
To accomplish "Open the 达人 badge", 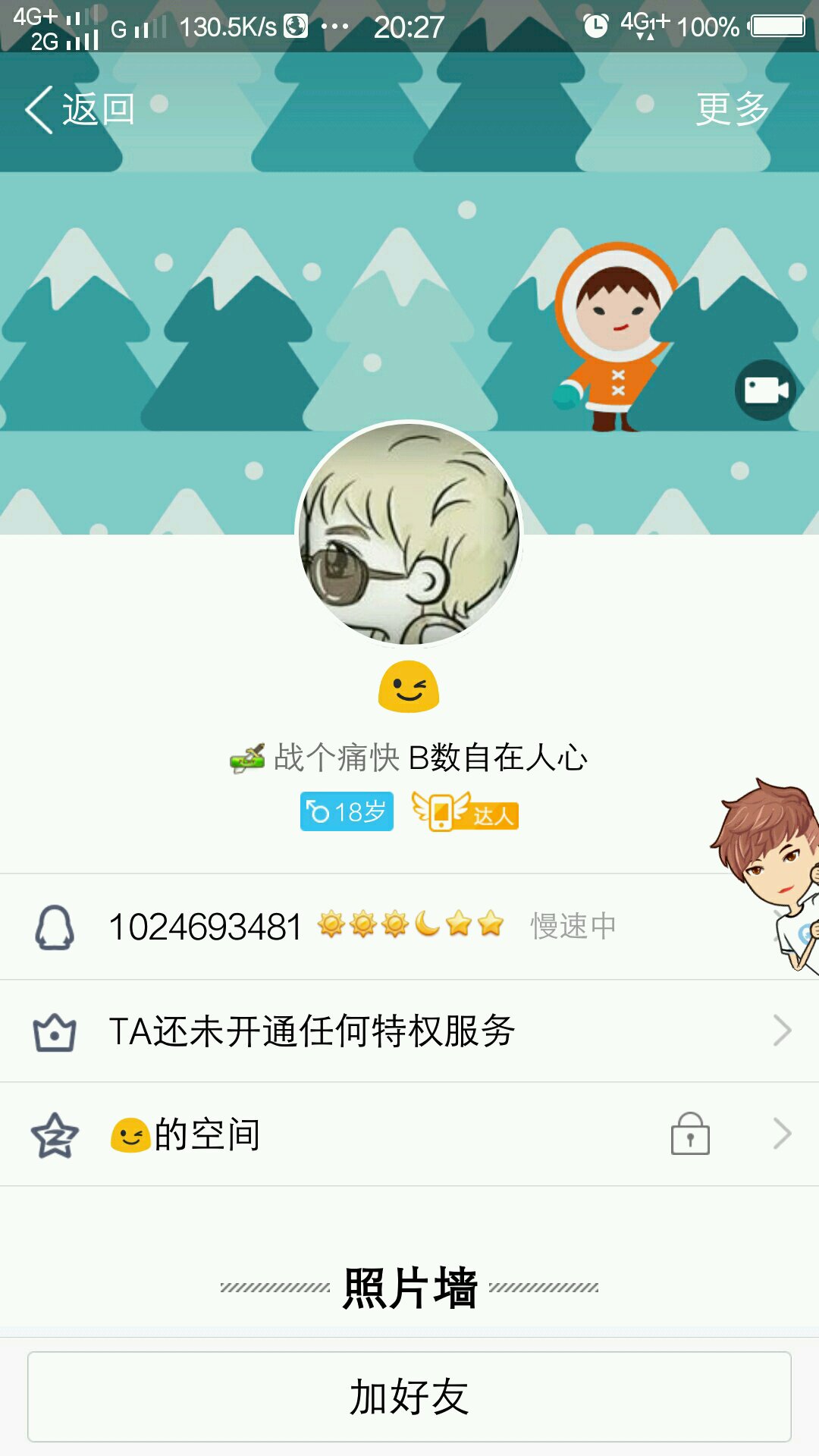I will point(465,811).
